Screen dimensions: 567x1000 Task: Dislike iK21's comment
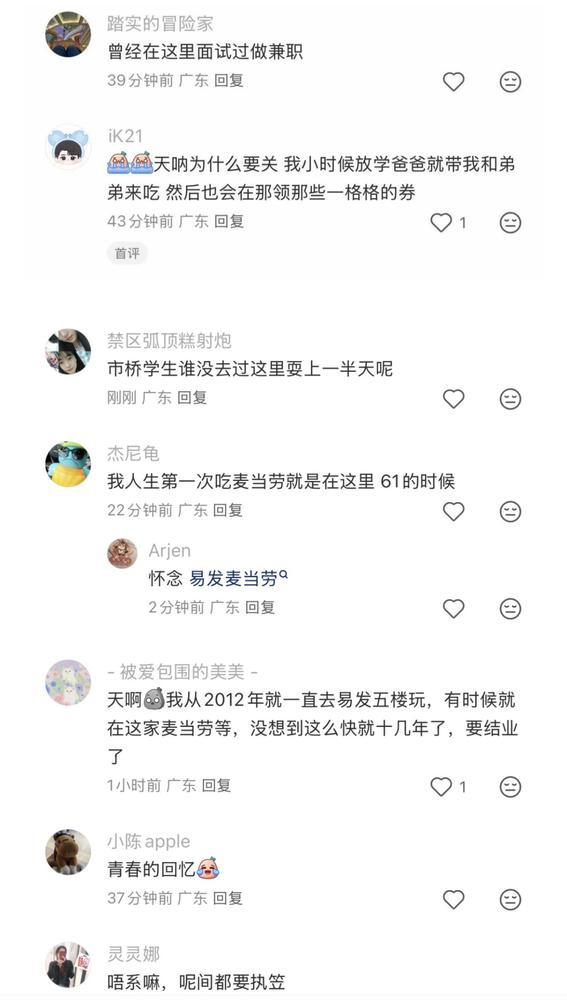click(510, 223)
